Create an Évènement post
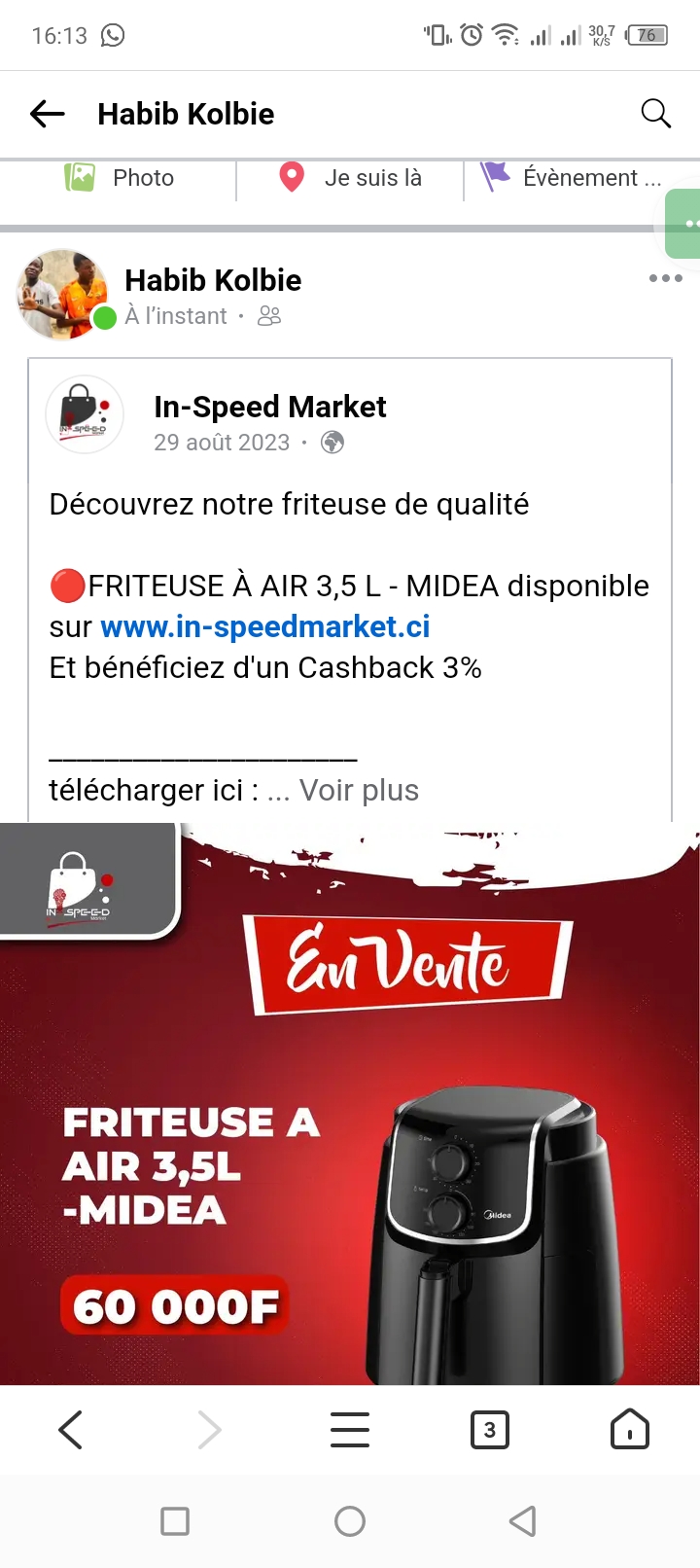This screenshot has height=1568, width=700. (x=573, y=178)
